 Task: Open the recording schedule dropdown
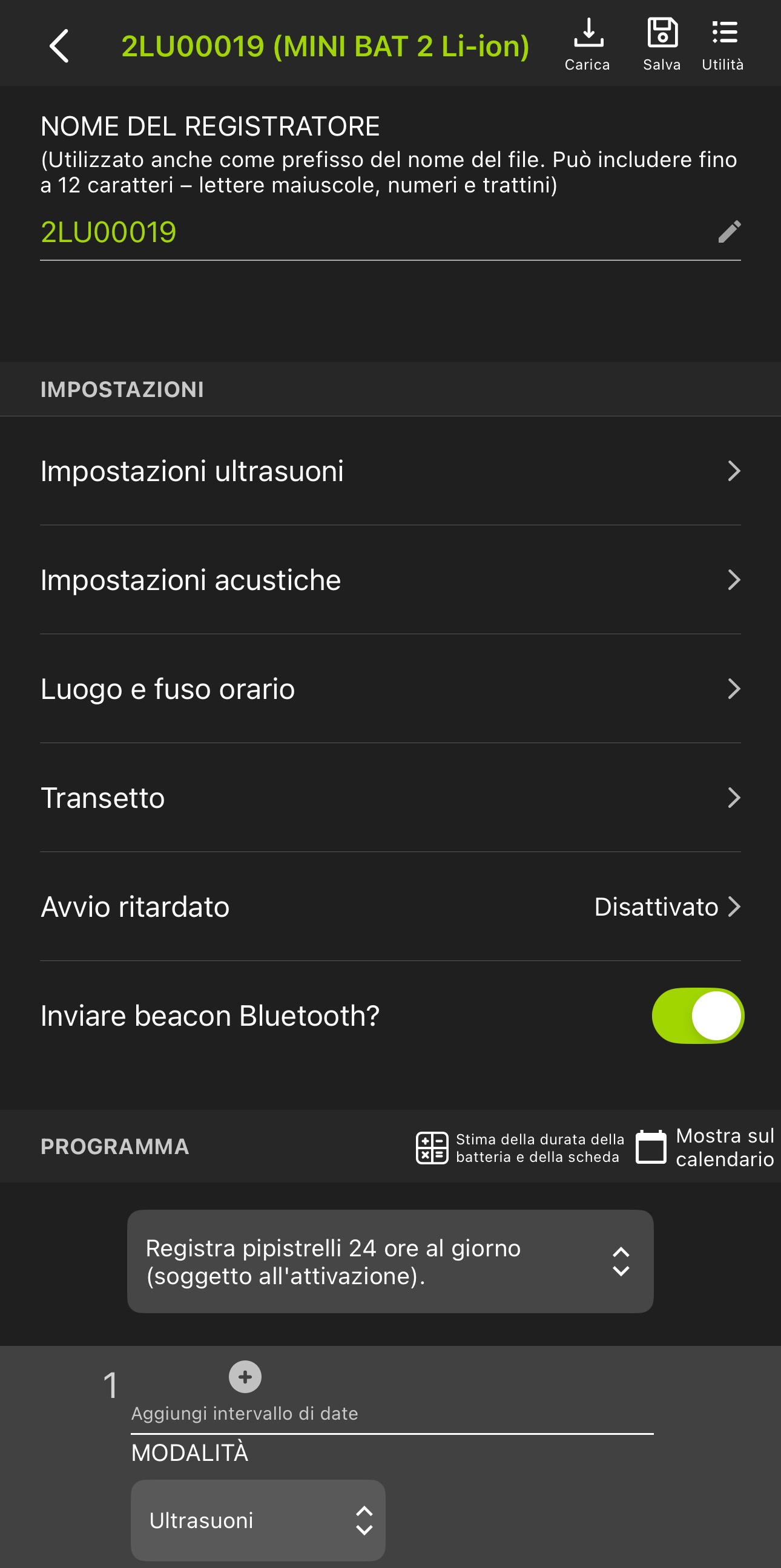point(389,1260)
